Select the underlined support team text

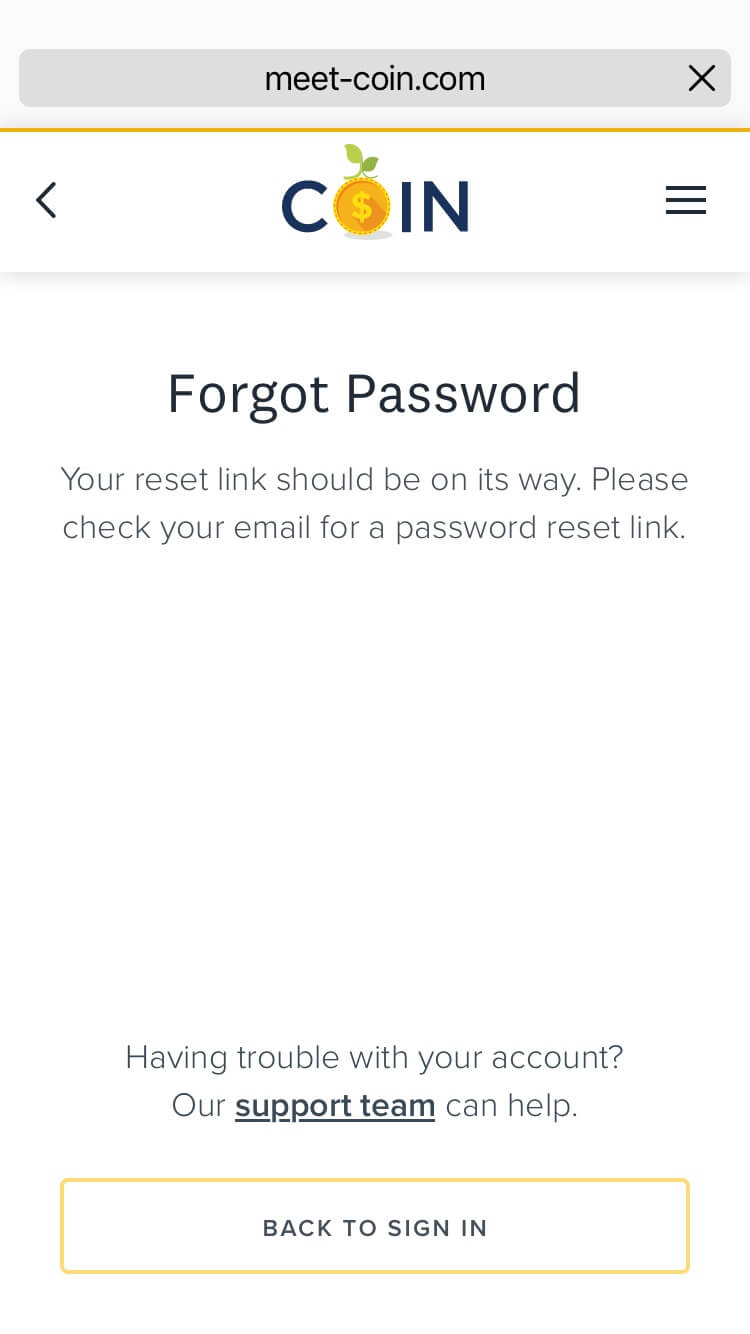click(335, 1105)
